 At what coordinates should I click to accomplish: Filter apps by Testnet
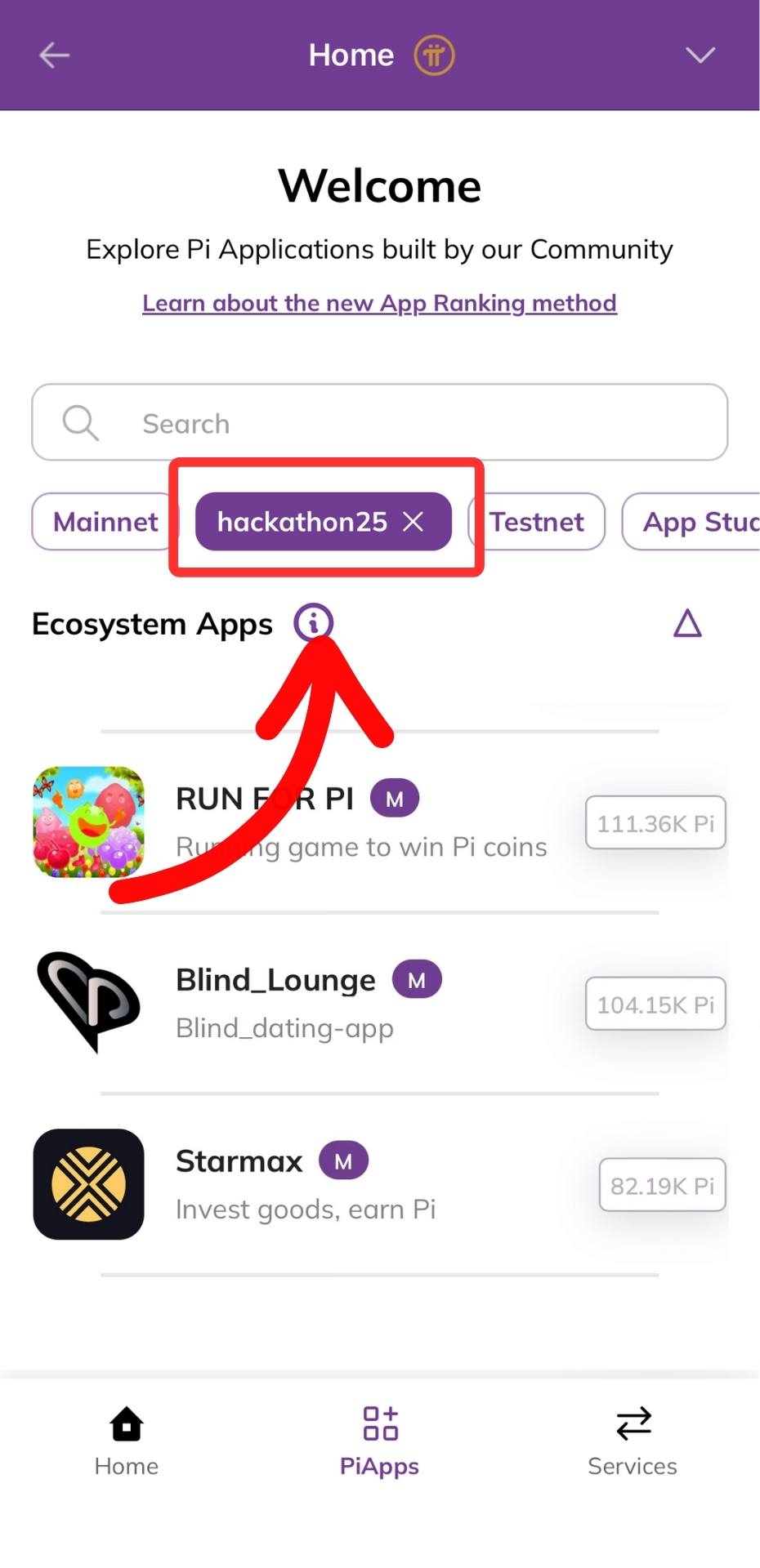tap(537, 522)
